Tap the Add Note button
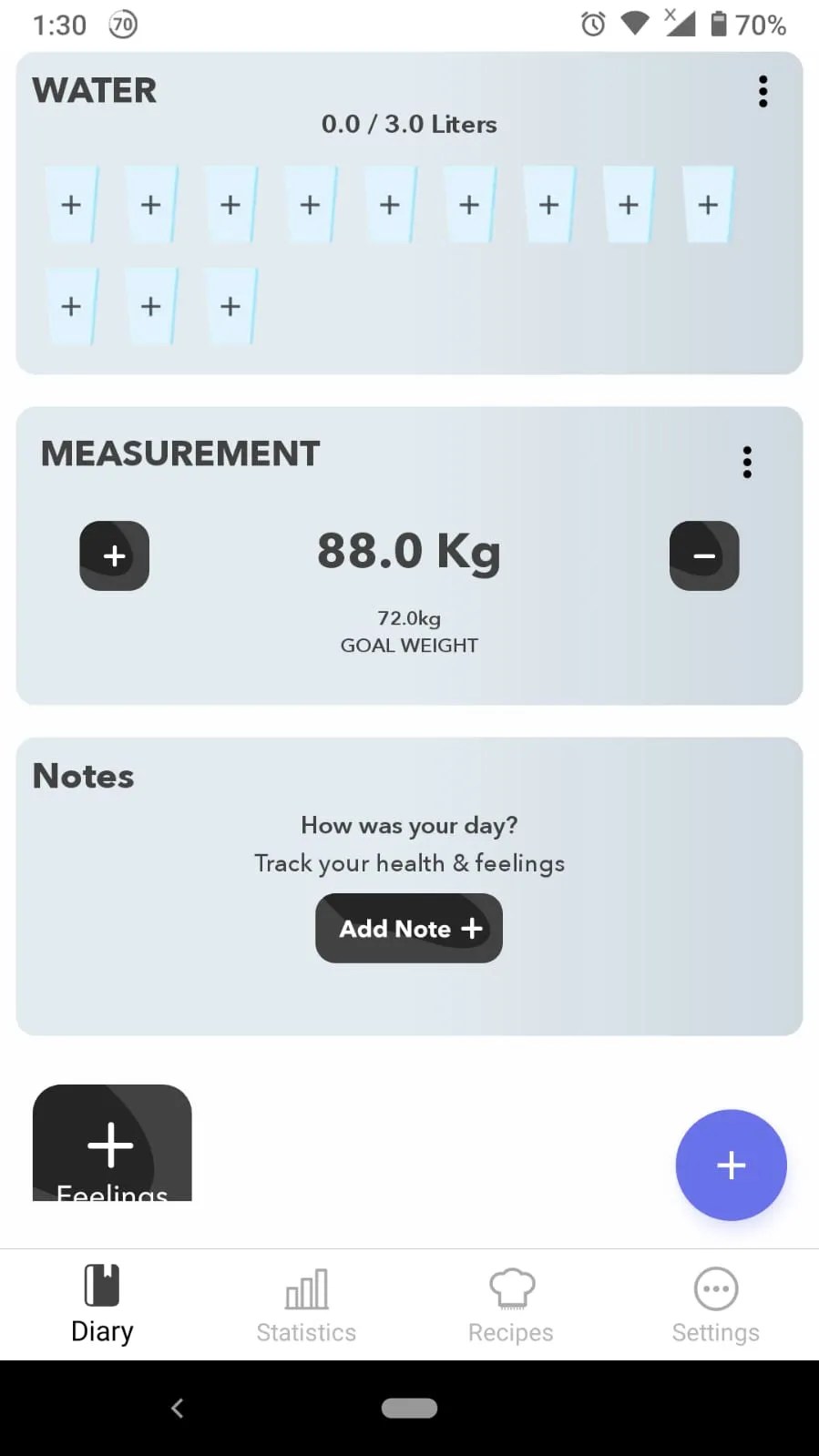 [408, 928]
